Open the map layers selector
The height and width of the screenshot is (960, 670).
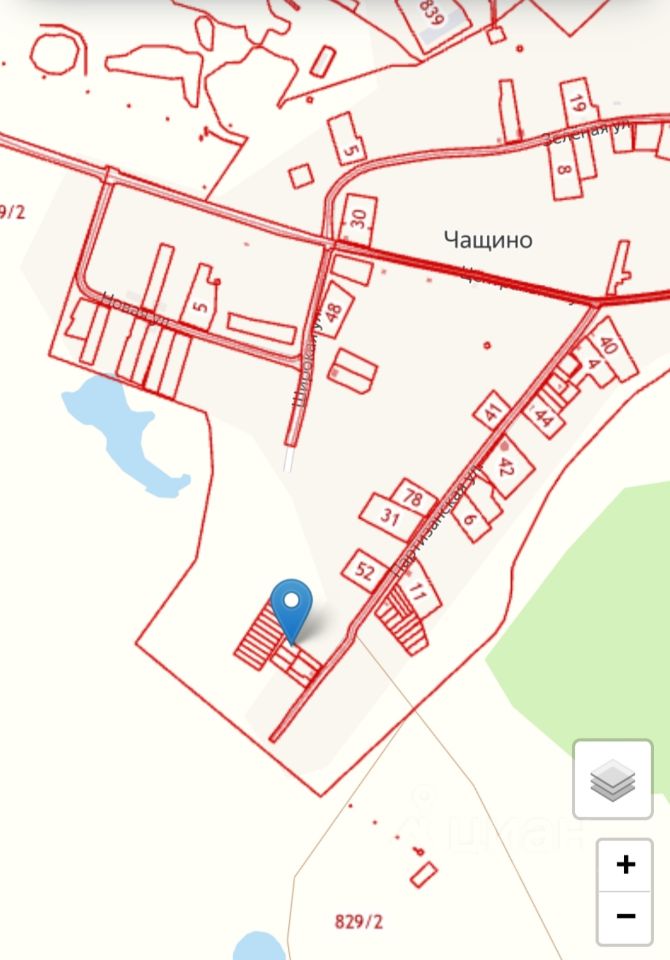pos(612,779)
